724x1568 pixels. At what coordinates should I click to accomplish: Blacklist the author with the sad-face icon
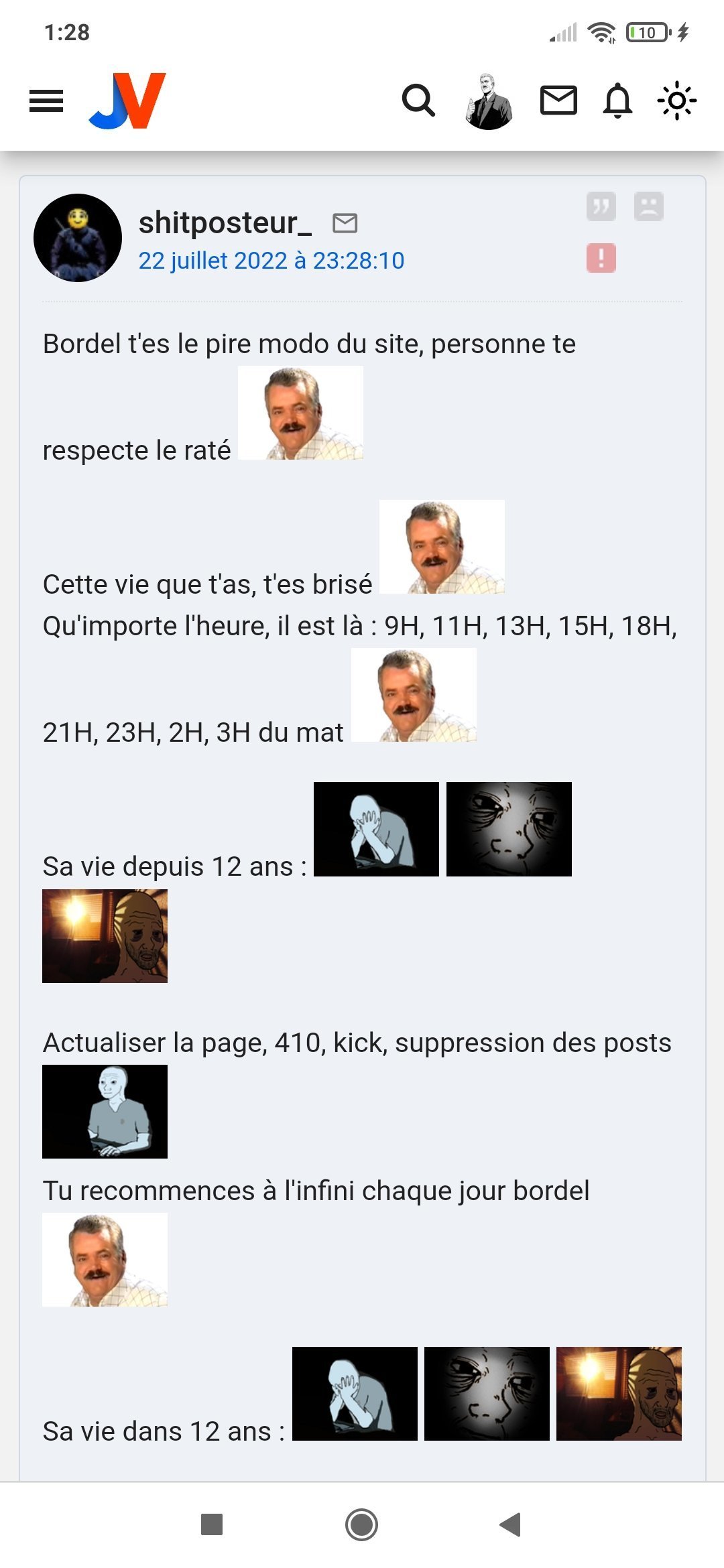[x=648, y=206]
